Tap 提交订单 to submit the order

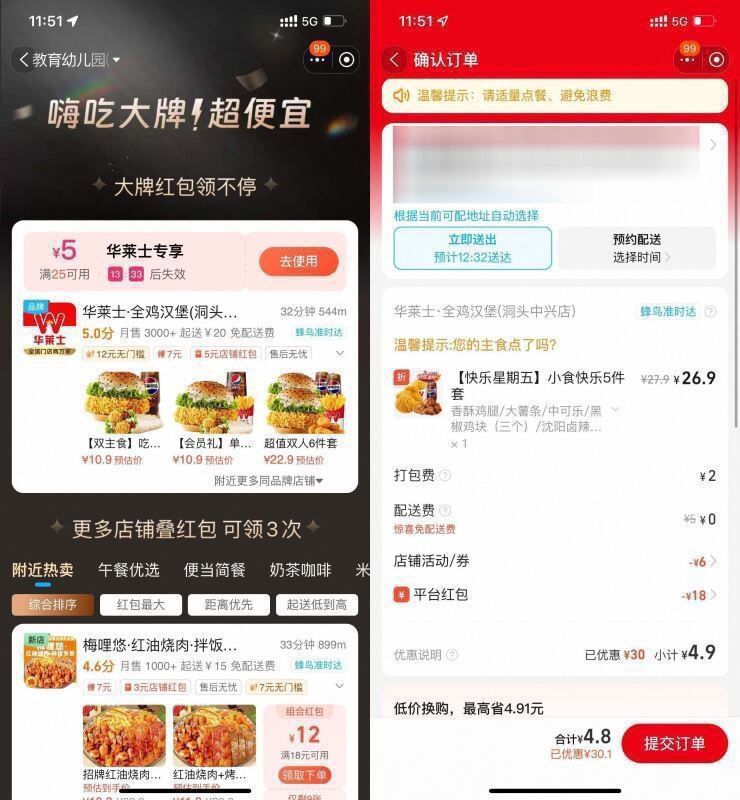[x=674, y=743]
